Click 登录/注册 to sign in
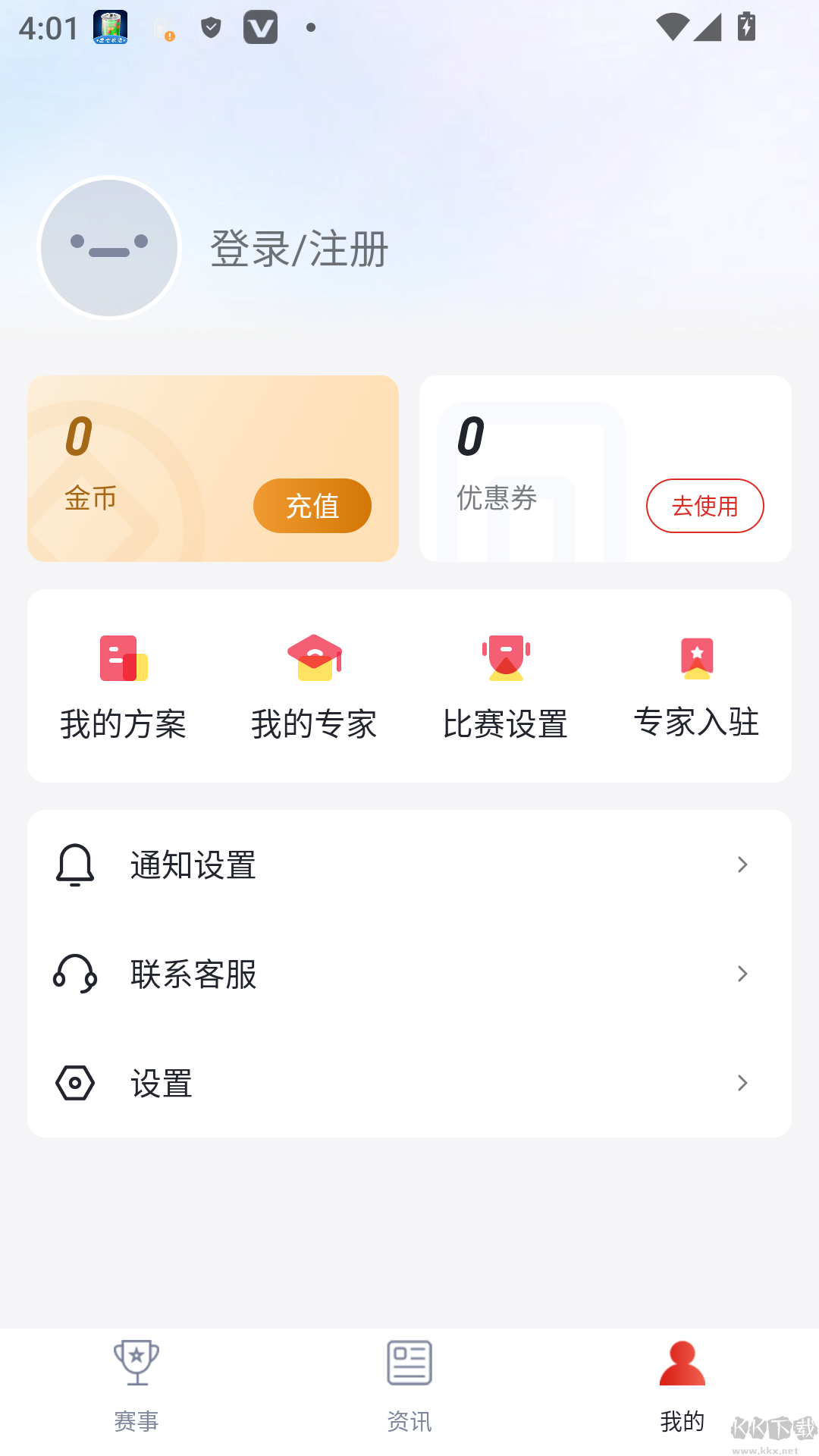This screenshot has width=819, height=1456. click(298, 249)
